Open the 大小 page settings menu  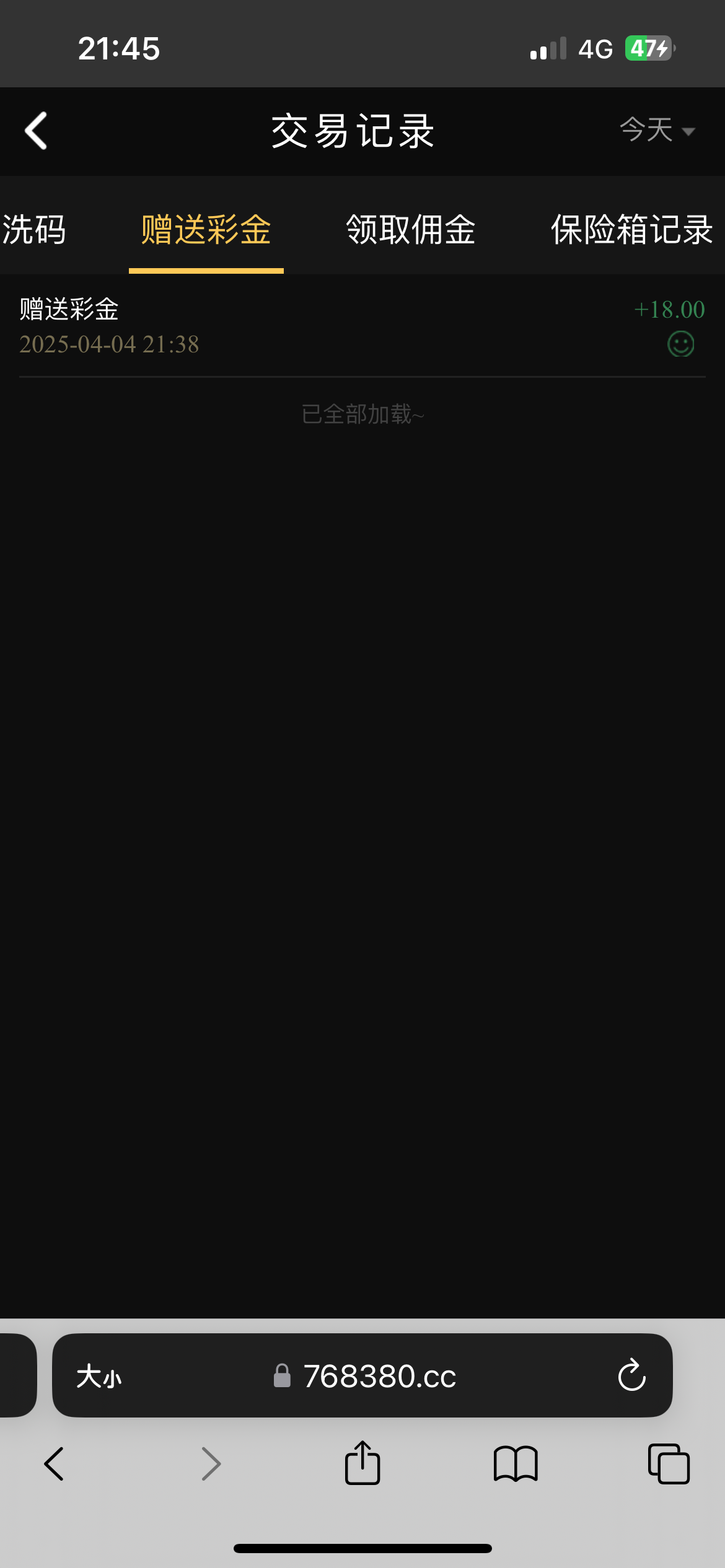(99, 1377)
